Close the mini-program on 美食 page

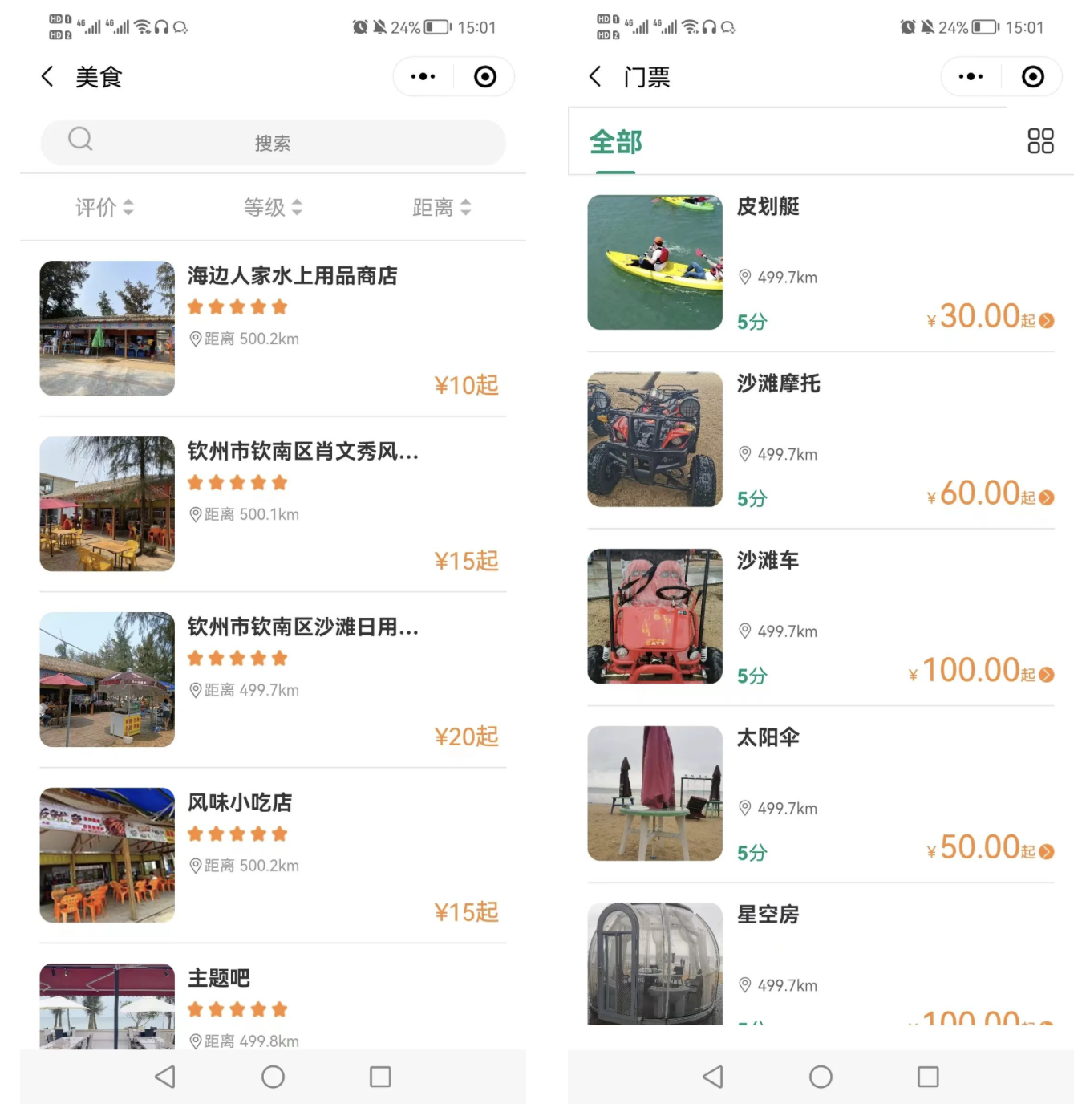point(485,77)
